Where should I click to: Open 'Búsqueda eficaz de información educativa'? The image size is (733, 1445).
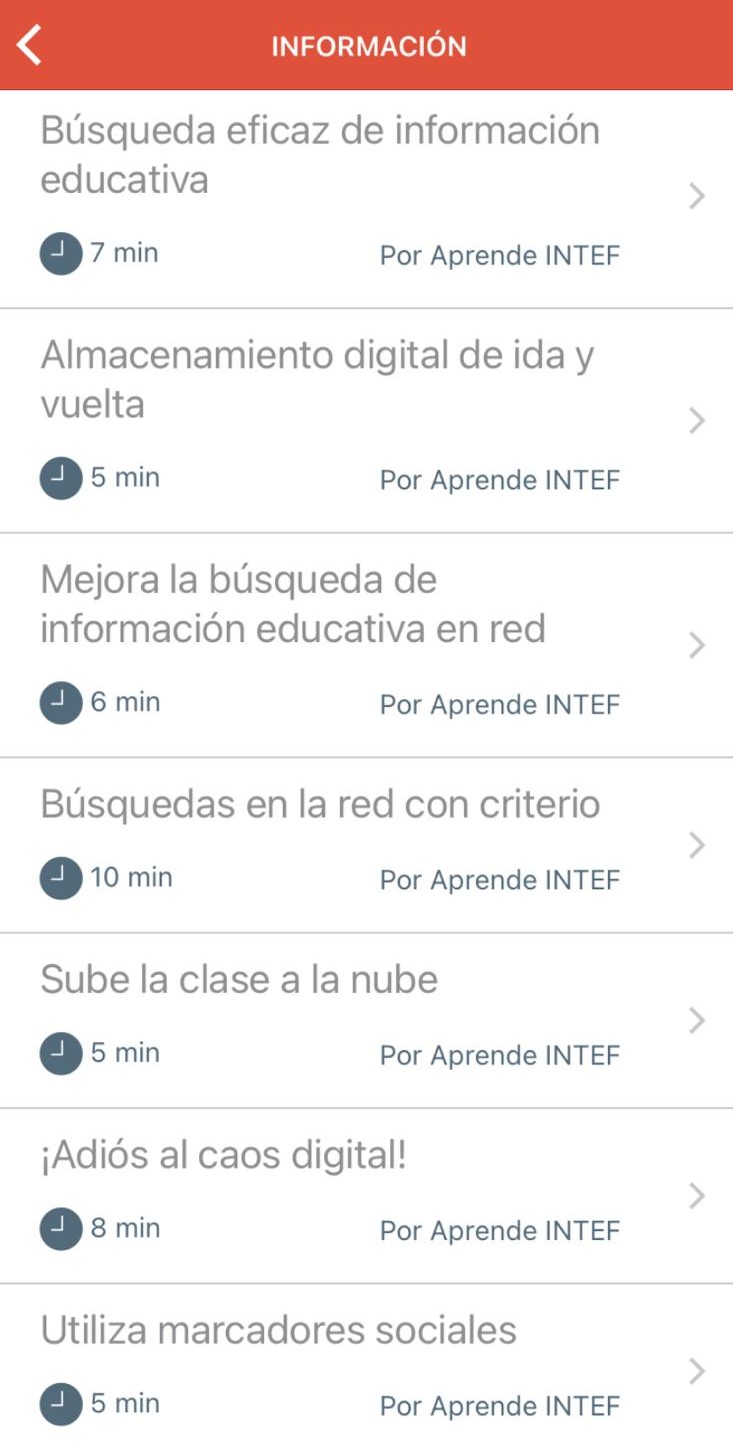coord(366,199)
